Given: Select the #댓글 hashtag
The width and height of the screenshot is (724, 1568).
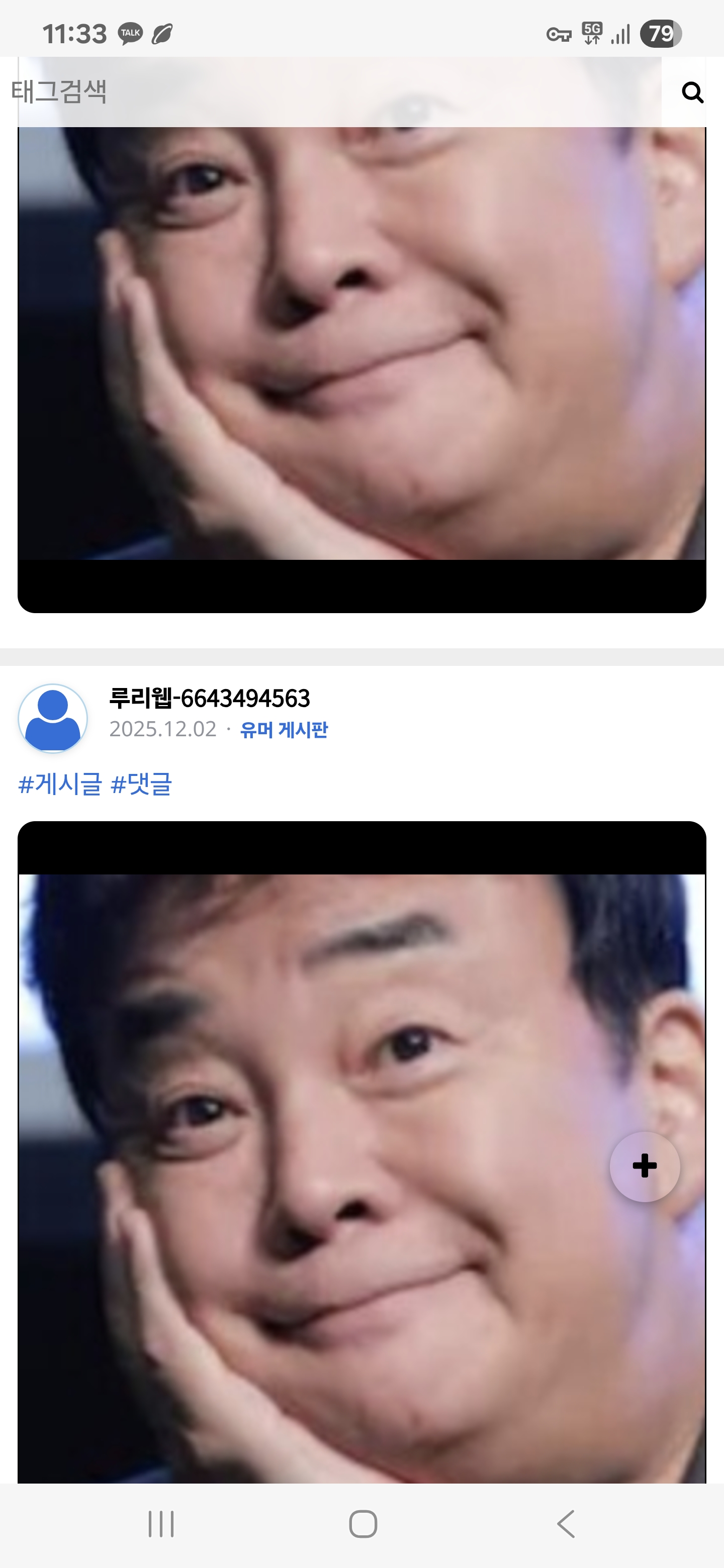Looking at the screenshot, I should (141, 783).
